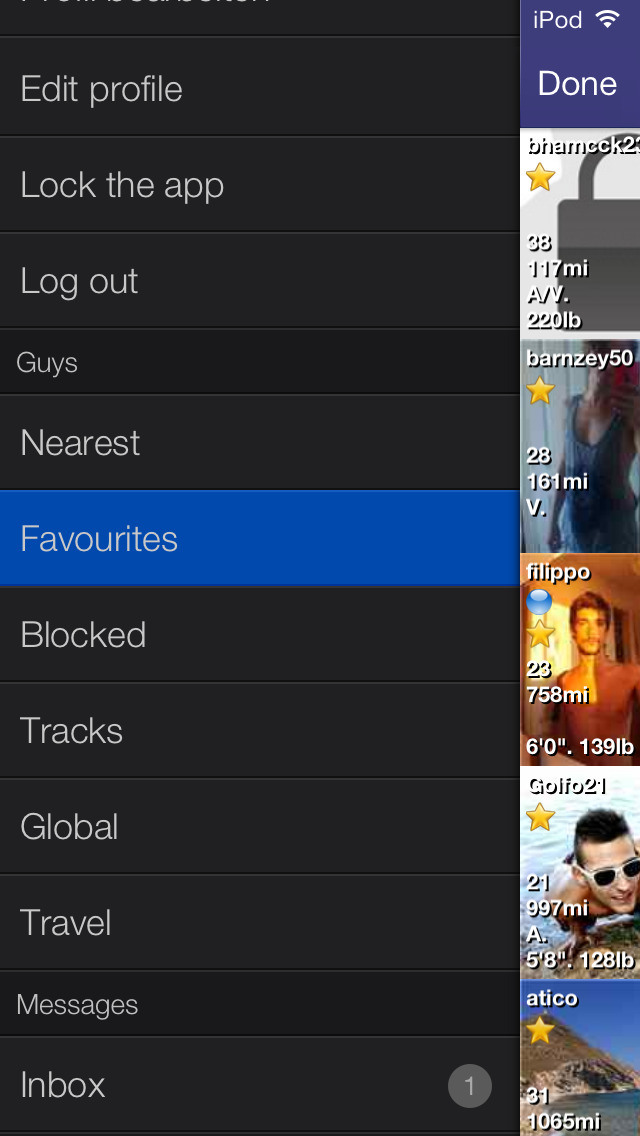
Task: Open the messages Inbox
Action: pyautogui.click(x=260, y=1085)
